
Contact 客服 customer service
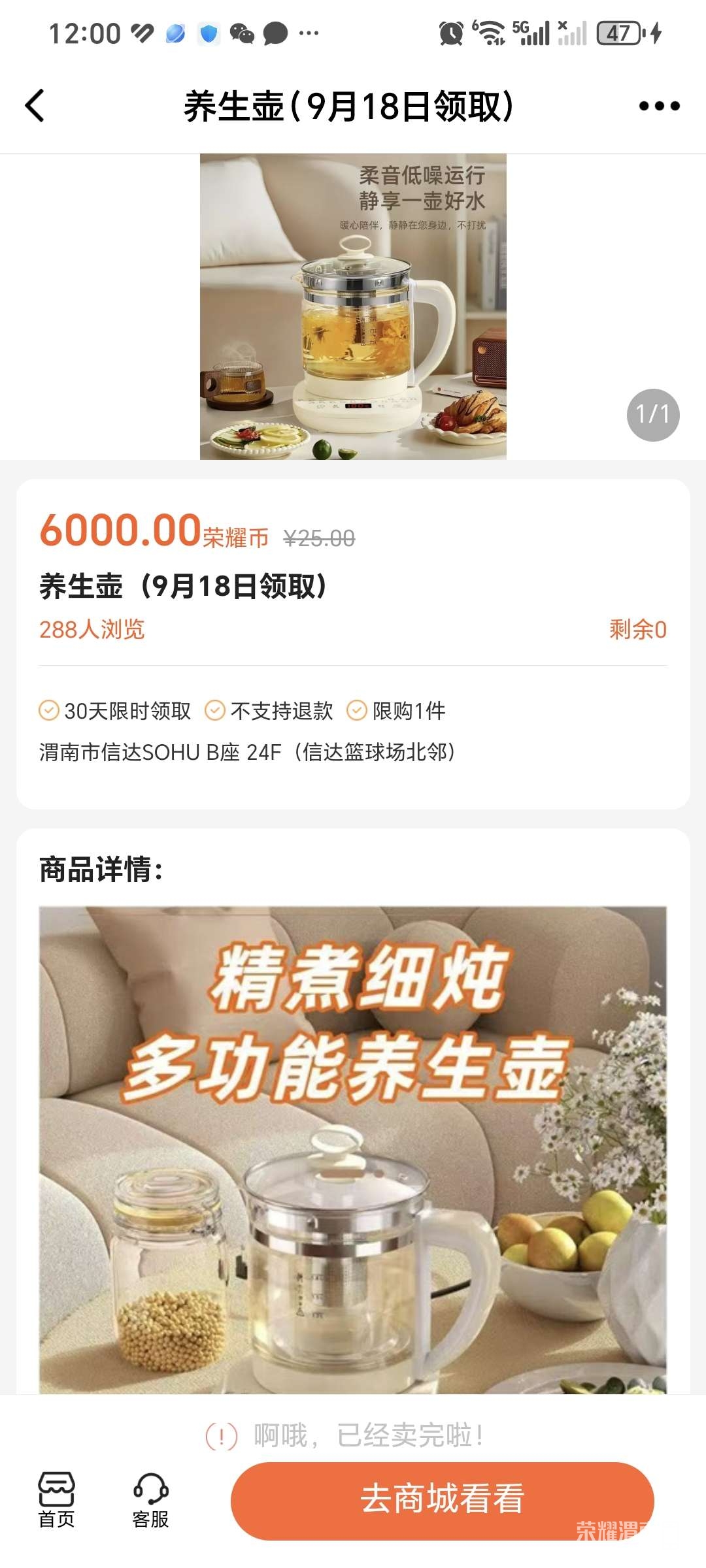pos(150,1500)
